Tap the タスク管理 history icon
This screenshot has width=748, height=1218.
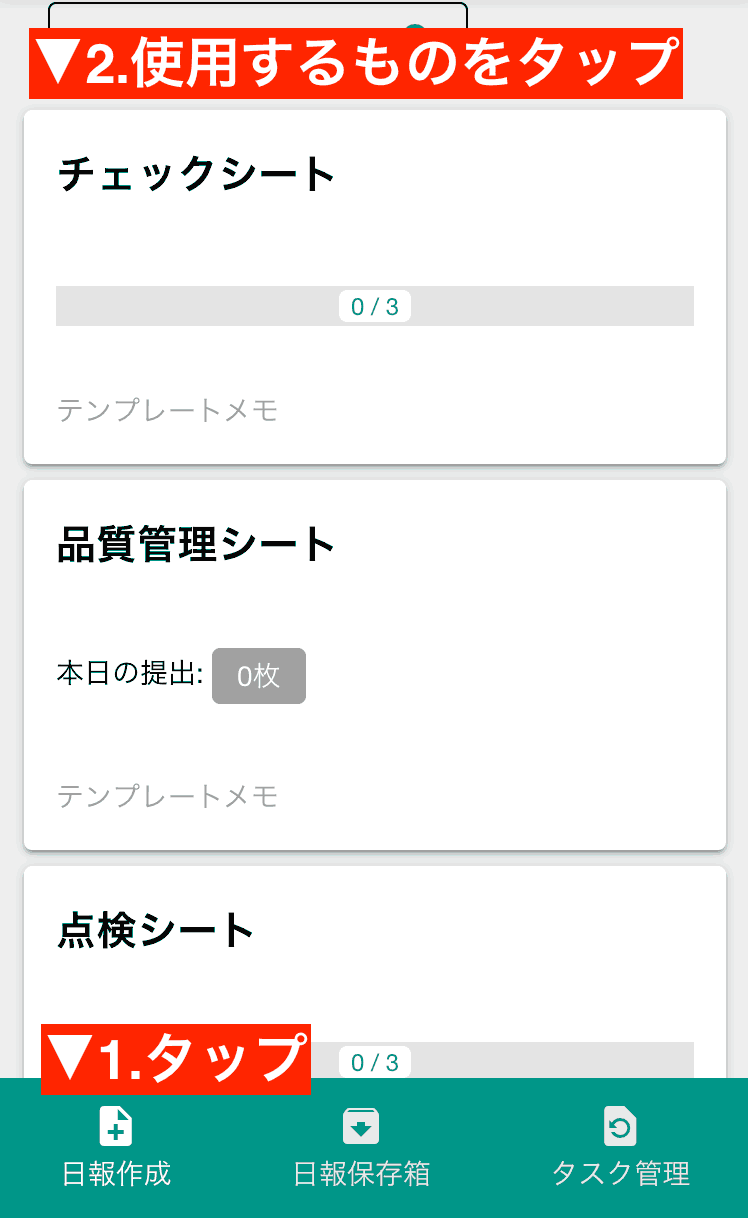tap(620, 1126)
